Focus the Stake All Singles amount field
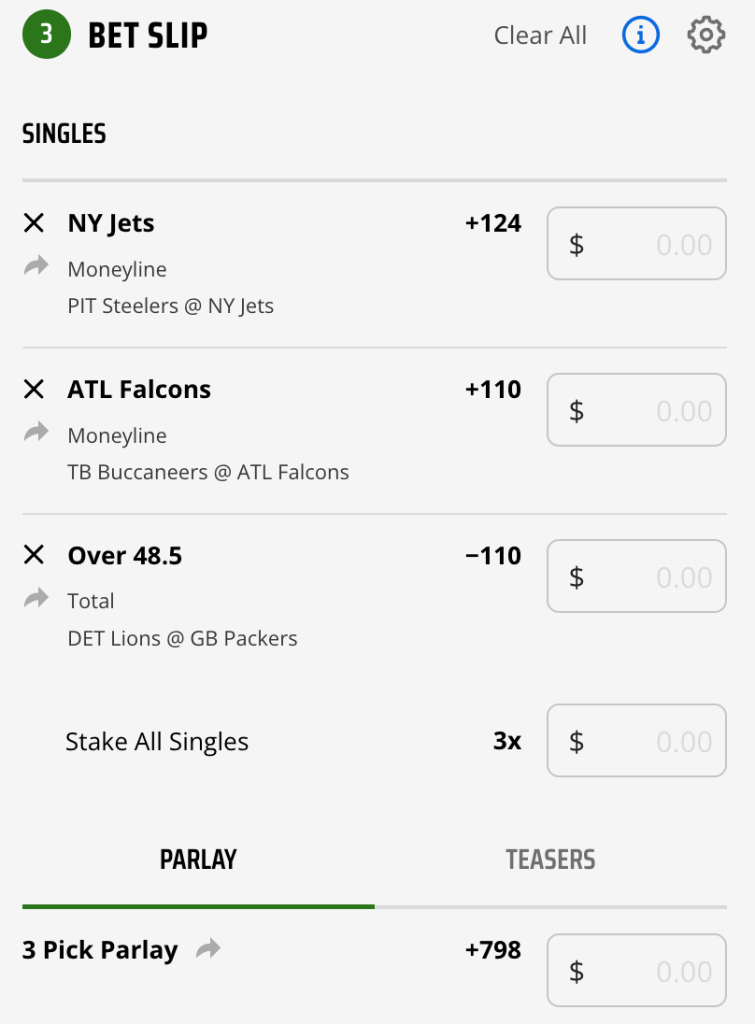 [x=637, y=741]
